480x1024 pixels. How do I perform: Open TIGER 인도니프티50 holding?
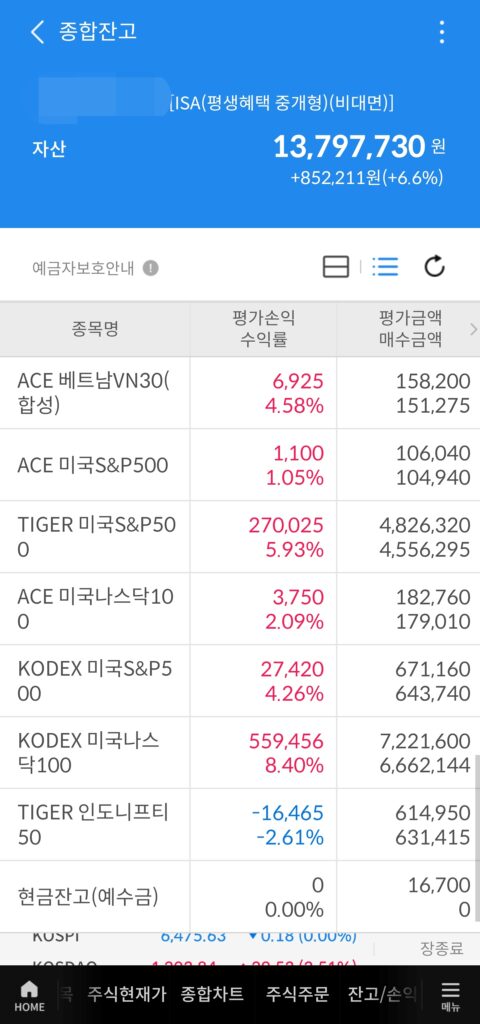(240, 824)
